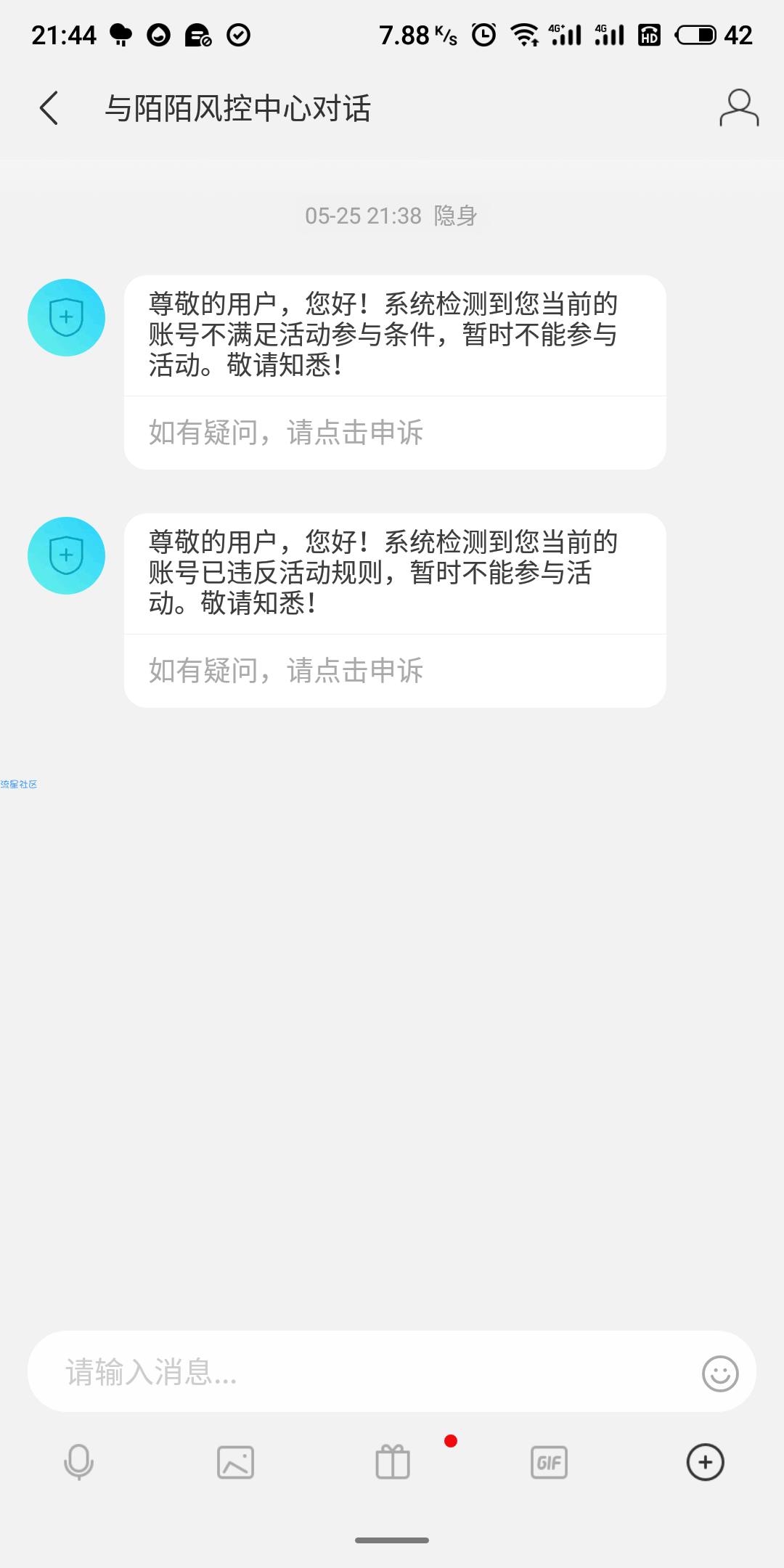The height and width of the screenshot is (1568, 784).
Task: Open the emoji picker
Action: pyautogui.click(x=720, y=1373)
